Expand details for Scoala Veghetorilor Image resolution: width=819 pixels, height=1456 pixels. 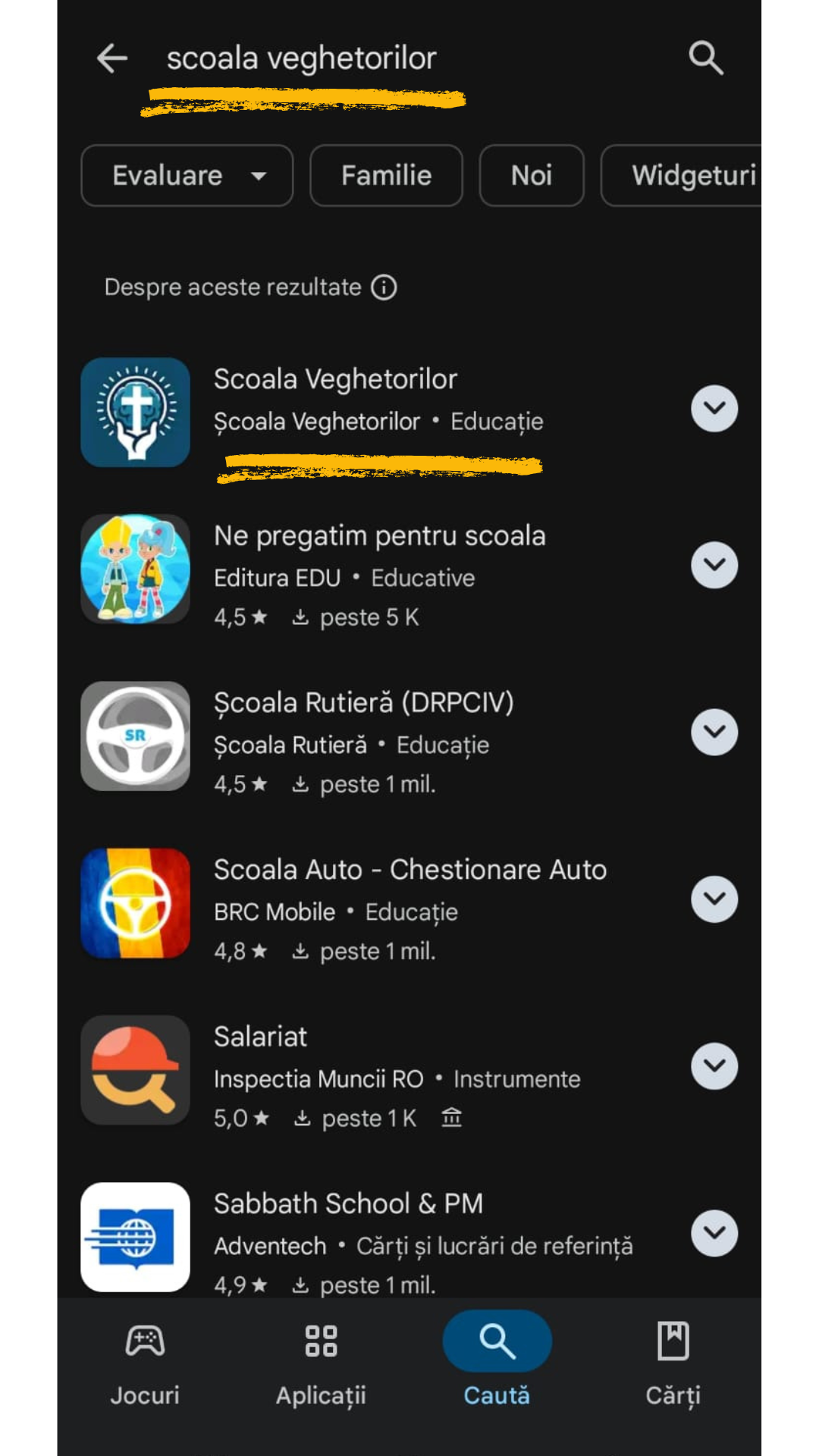(714, 409)
